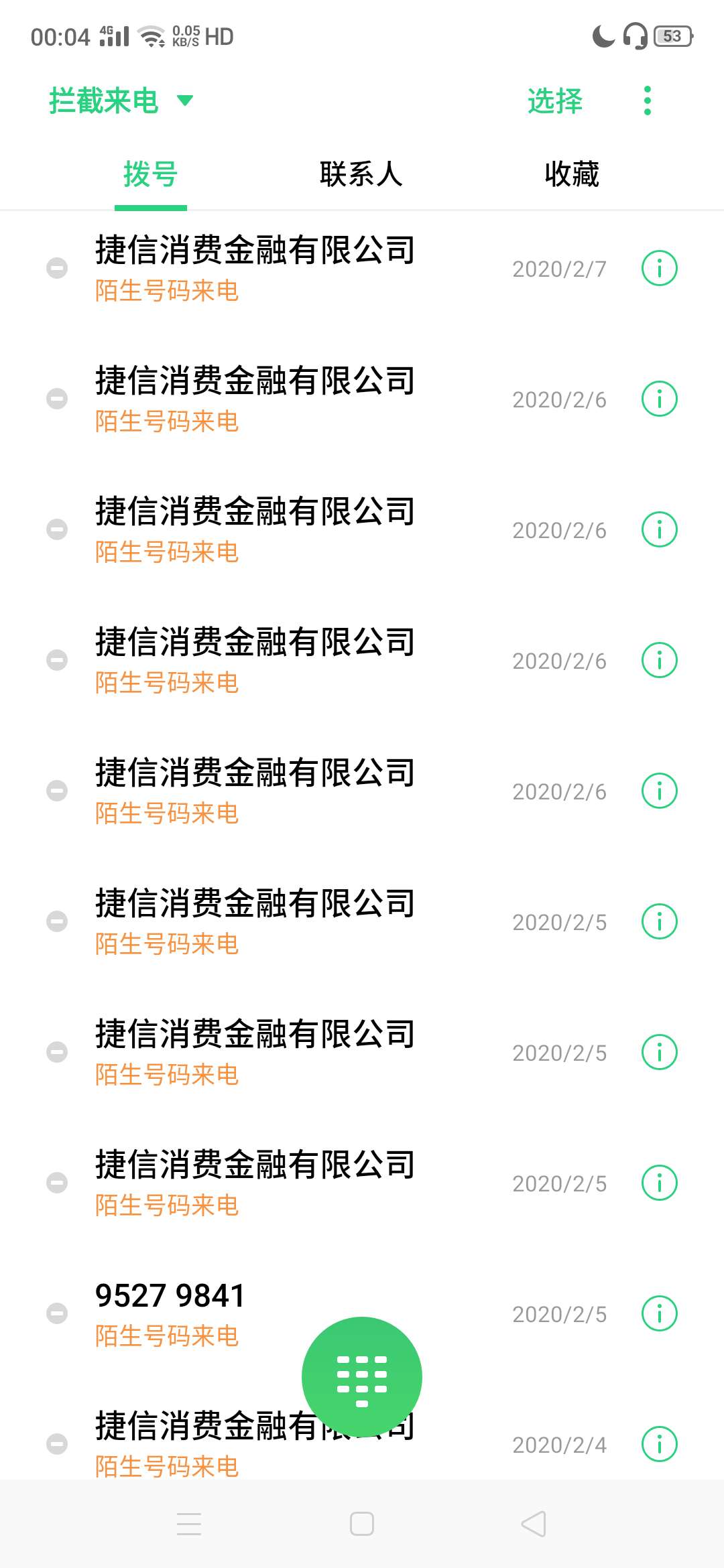Show details of the 9527 9841 call
This screenshot has height=1568, width=724.
660,1313
